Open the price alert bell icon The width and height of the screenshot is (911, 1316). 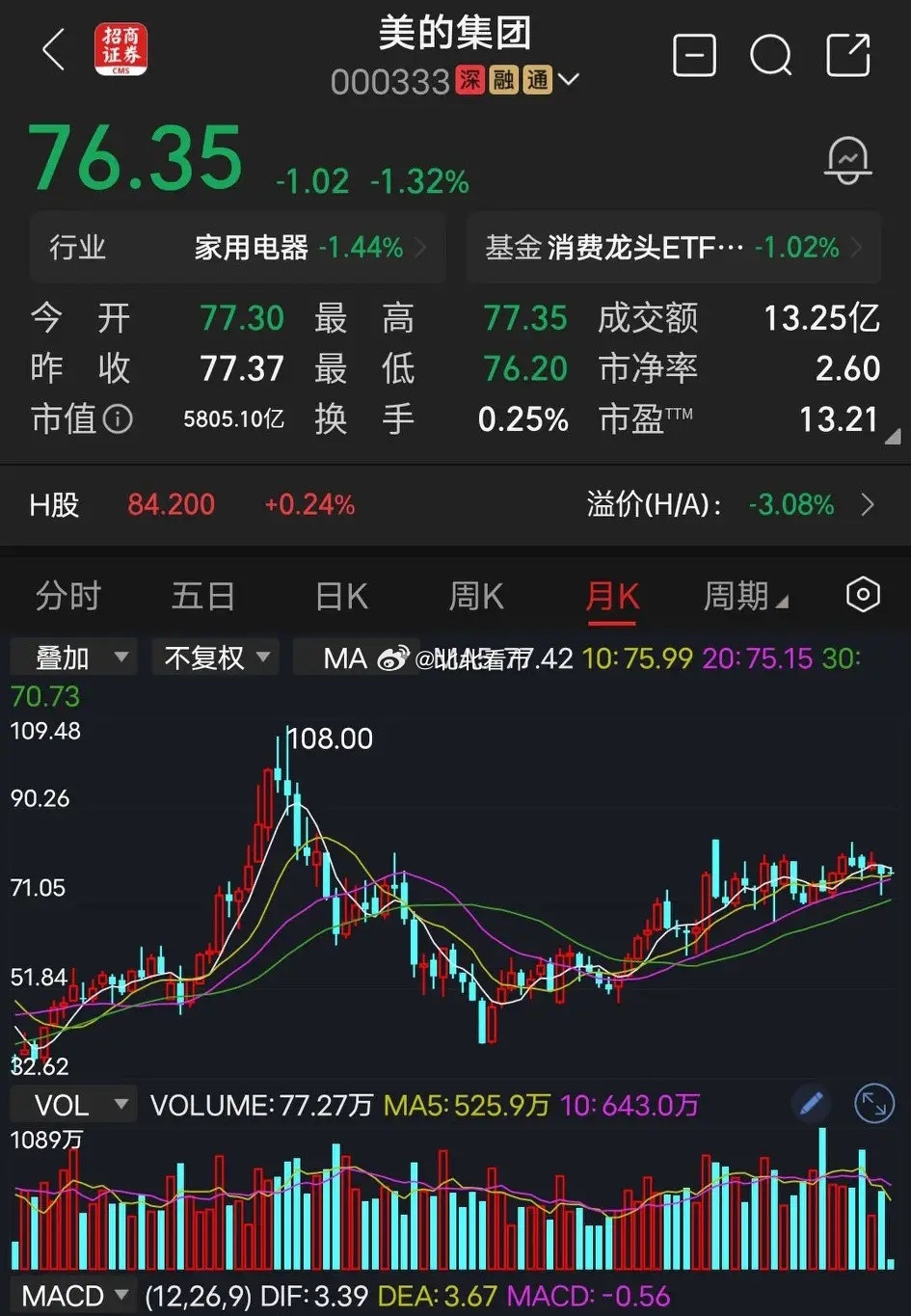click(847, 159)
